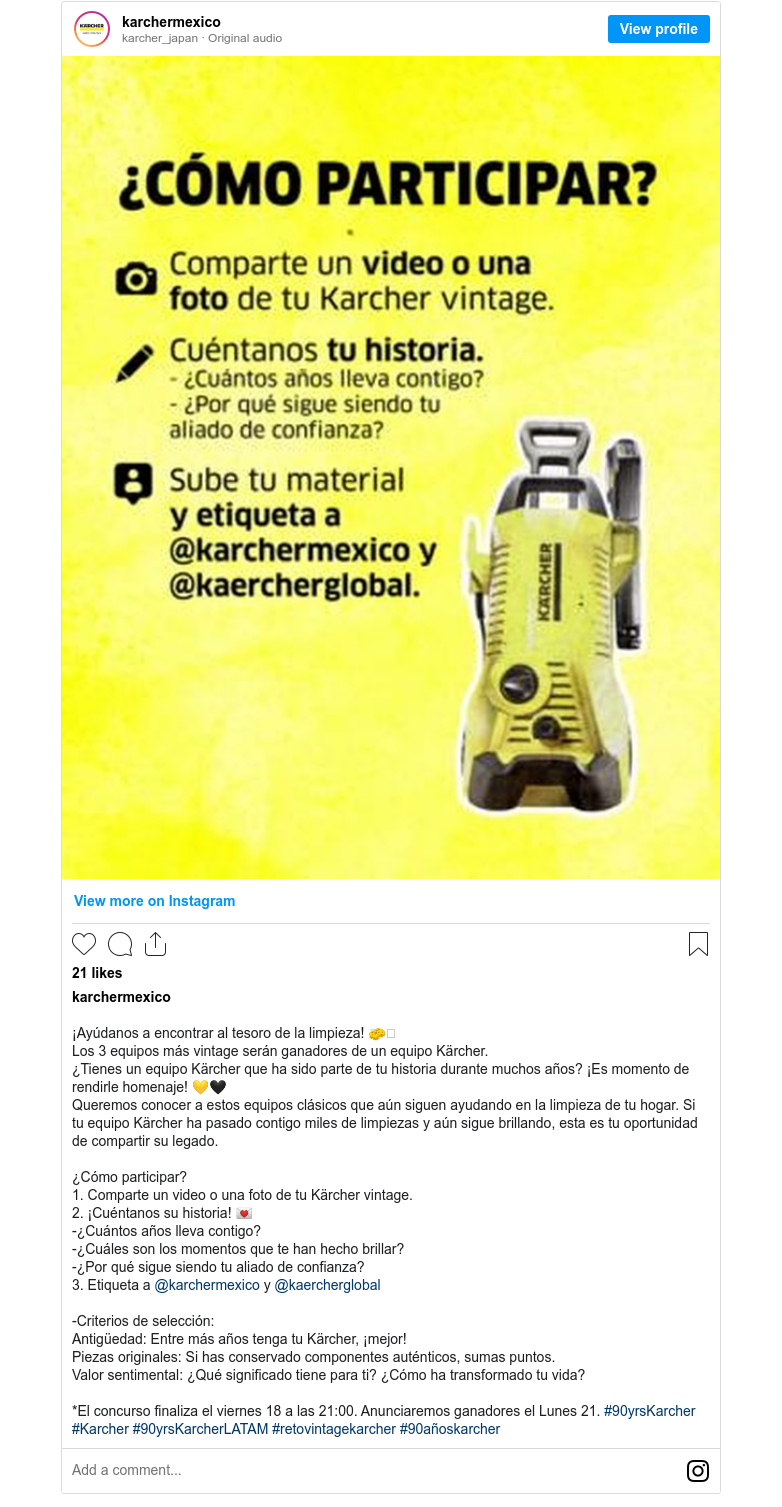The image size is (782, 1507).
Task: Open the Instagram logo icon
Action: click(x=698, y=1470)
